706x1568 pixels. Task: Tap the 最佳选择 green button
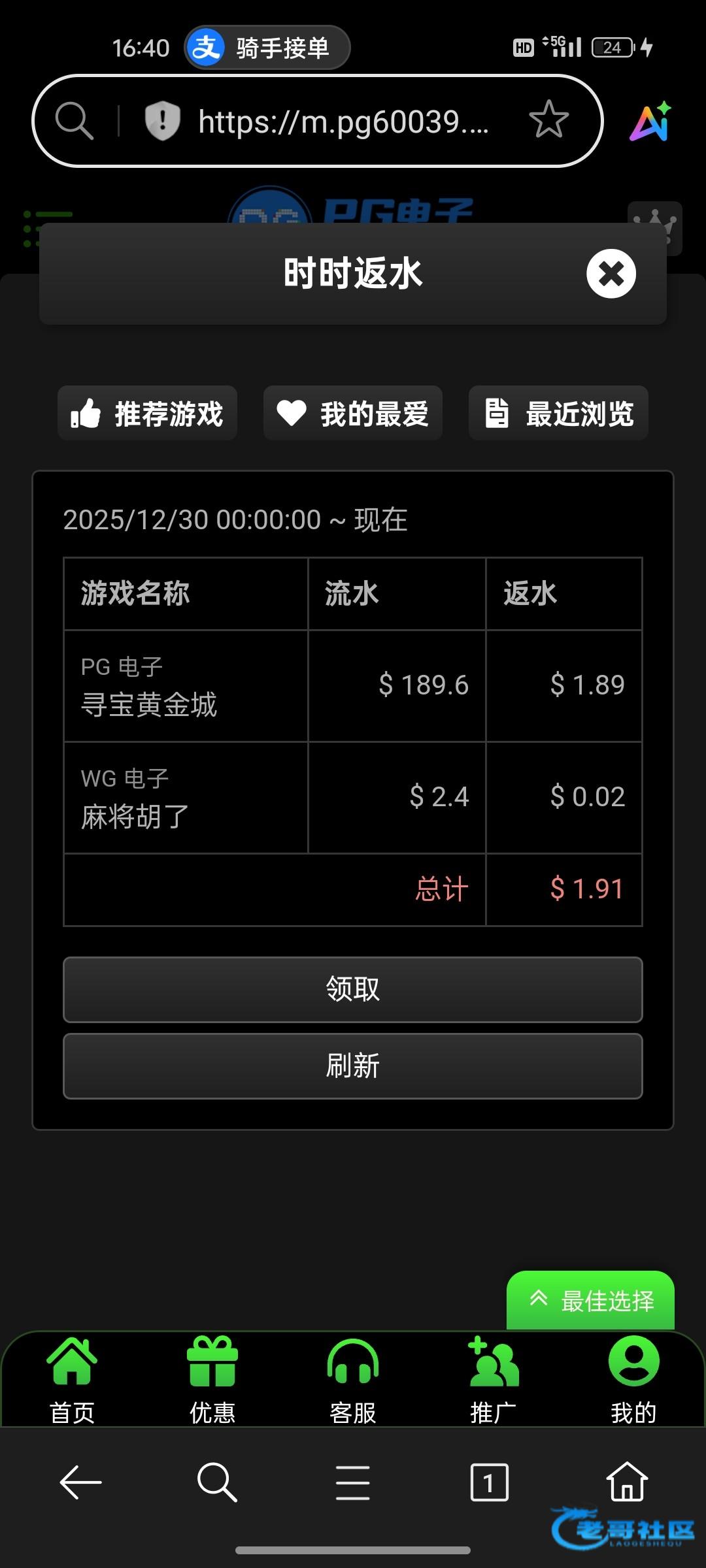[591, 1301]
